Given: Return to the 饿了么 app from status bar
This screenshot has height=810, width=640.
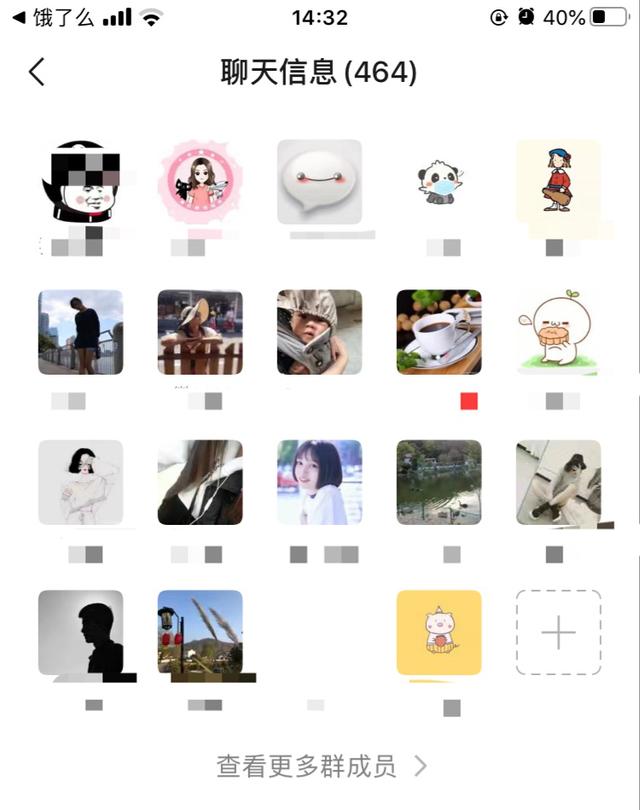Looking at the screenshot, I should (x=52, y=17).
